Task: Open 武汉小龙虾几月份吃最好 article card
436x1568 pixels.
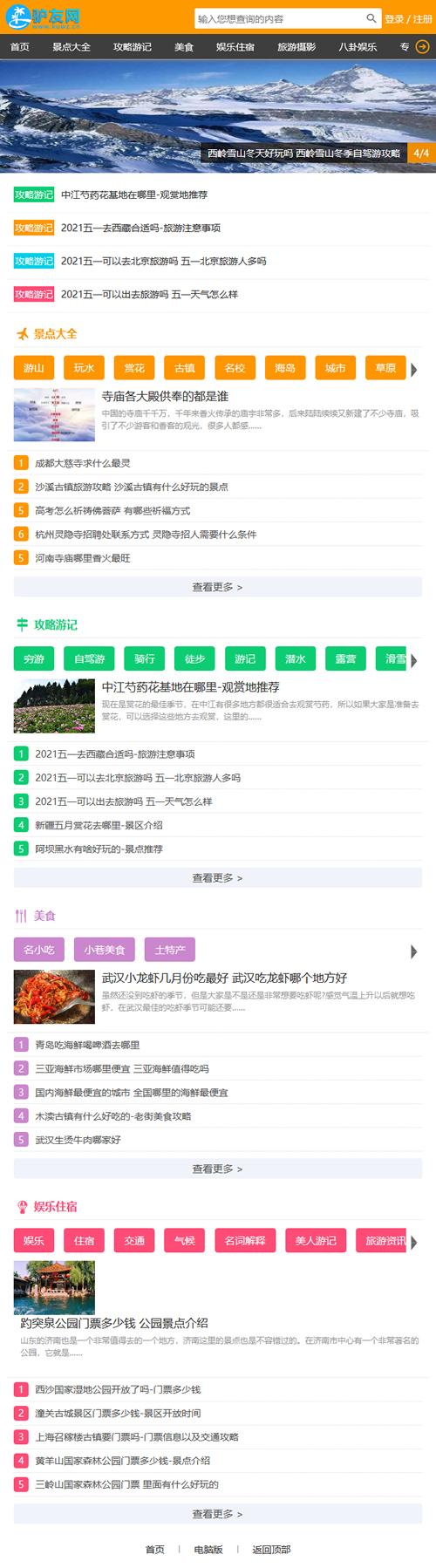Action: pos(218,995)
